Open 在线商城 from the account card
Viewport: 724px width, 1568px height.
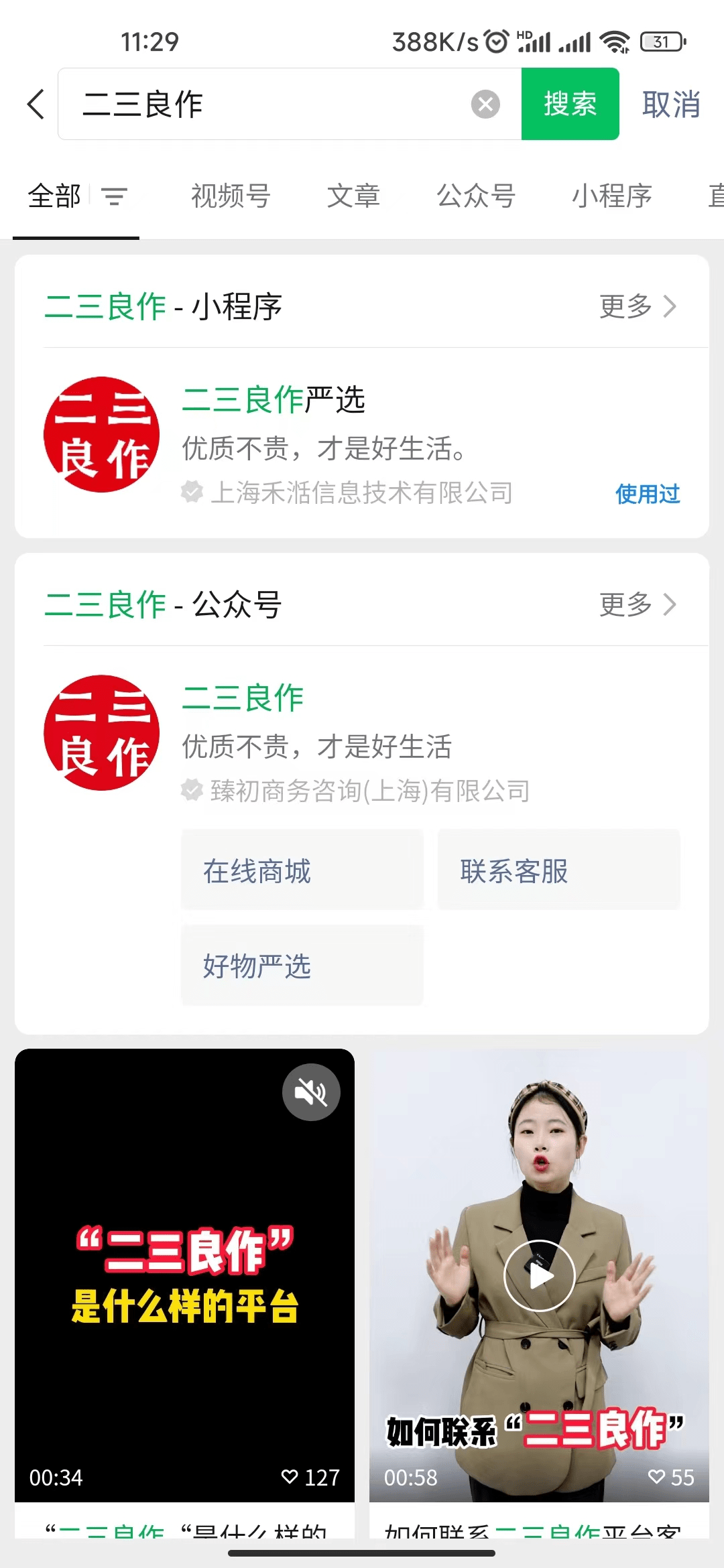pos(301,870)
